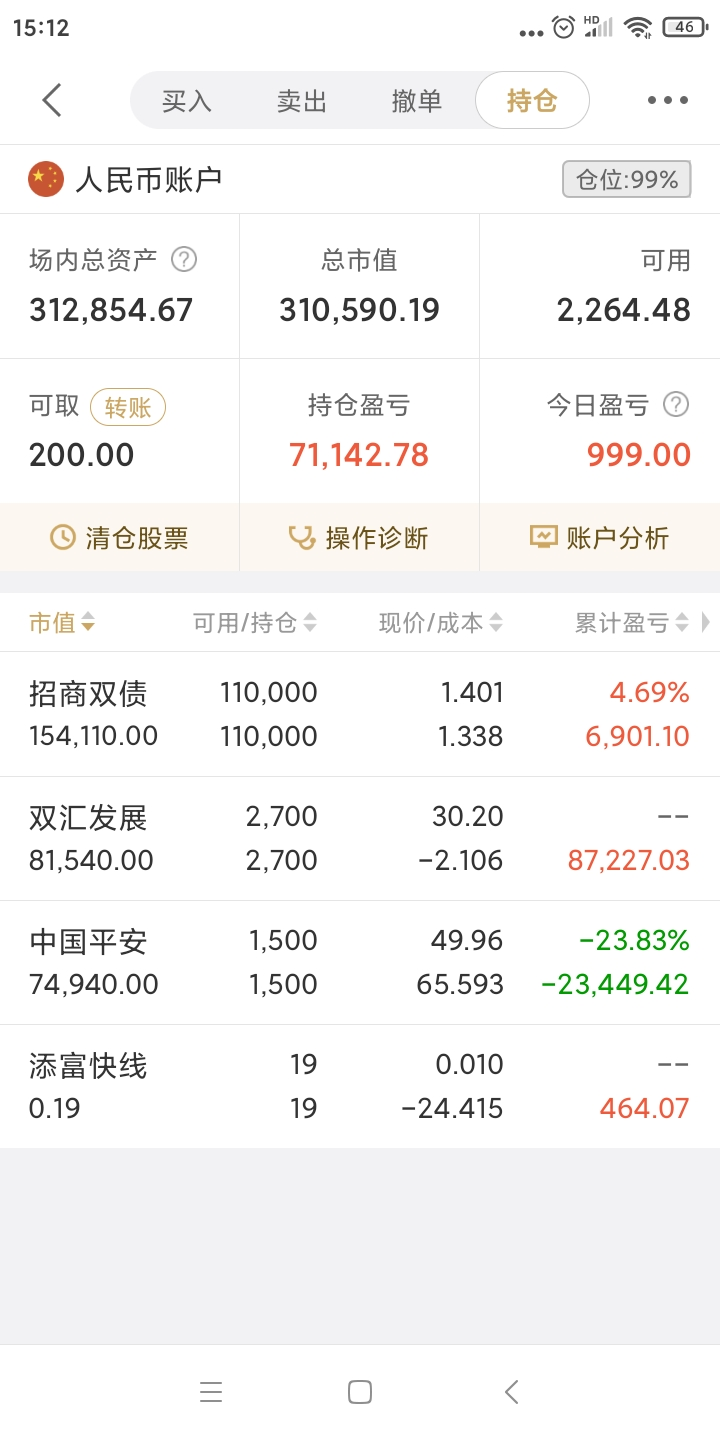Sort holdings by 可用/持仓

[x=255, y=623]
